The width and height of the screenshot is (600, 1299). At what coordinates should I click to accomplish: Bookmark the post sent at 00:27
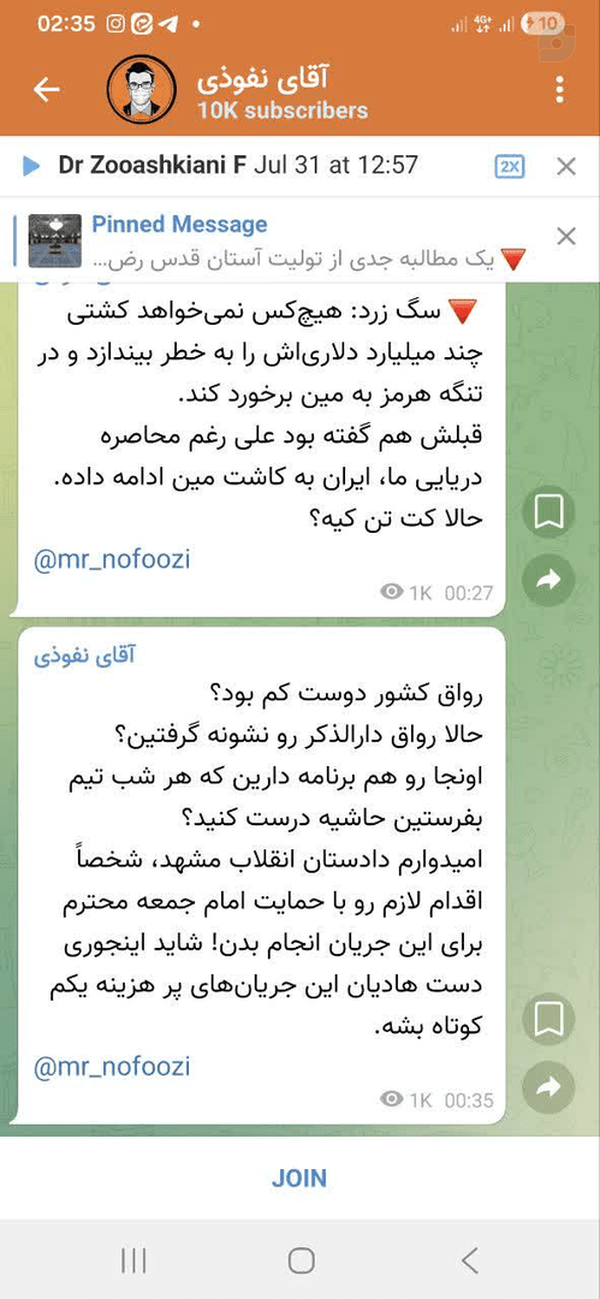click(549, 513)
